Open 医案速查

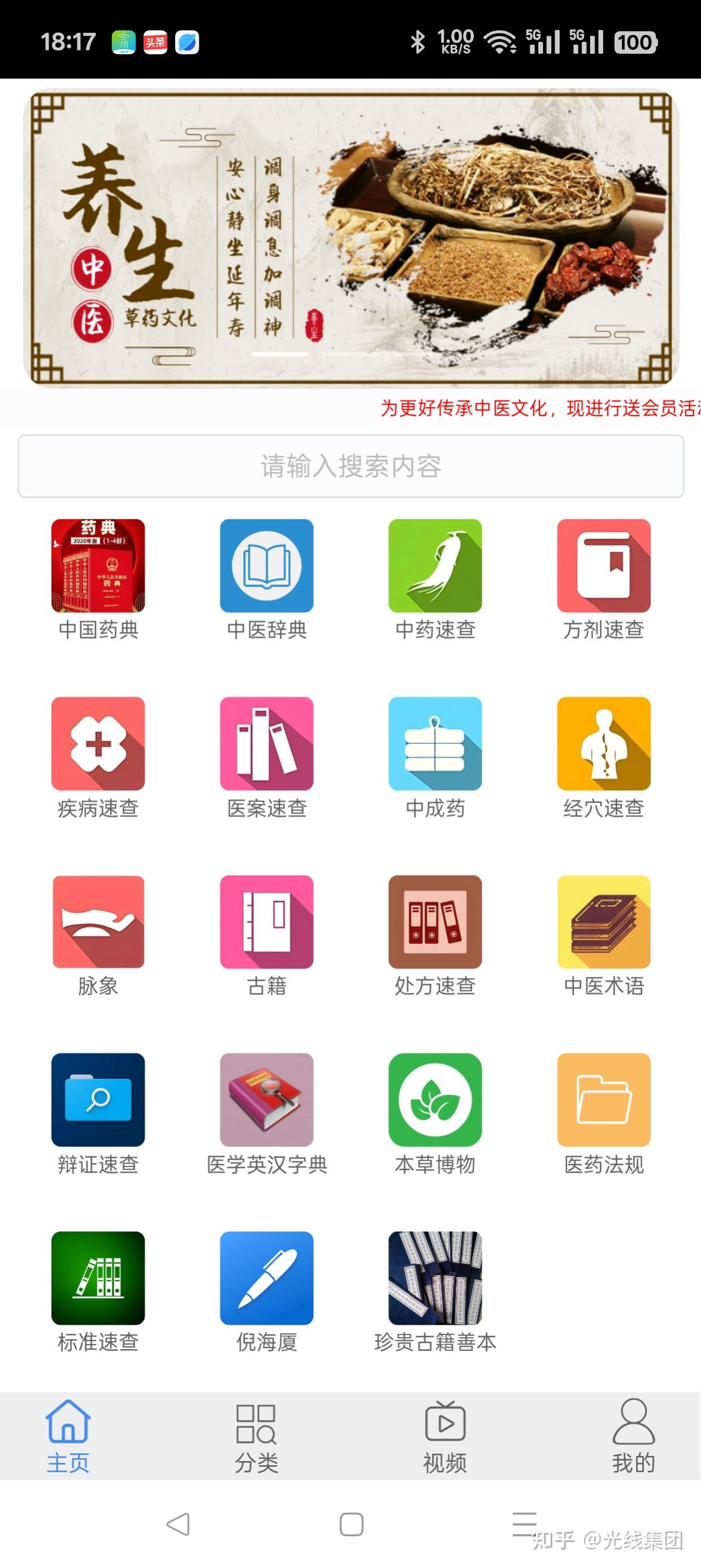click(x=266, y=744)
